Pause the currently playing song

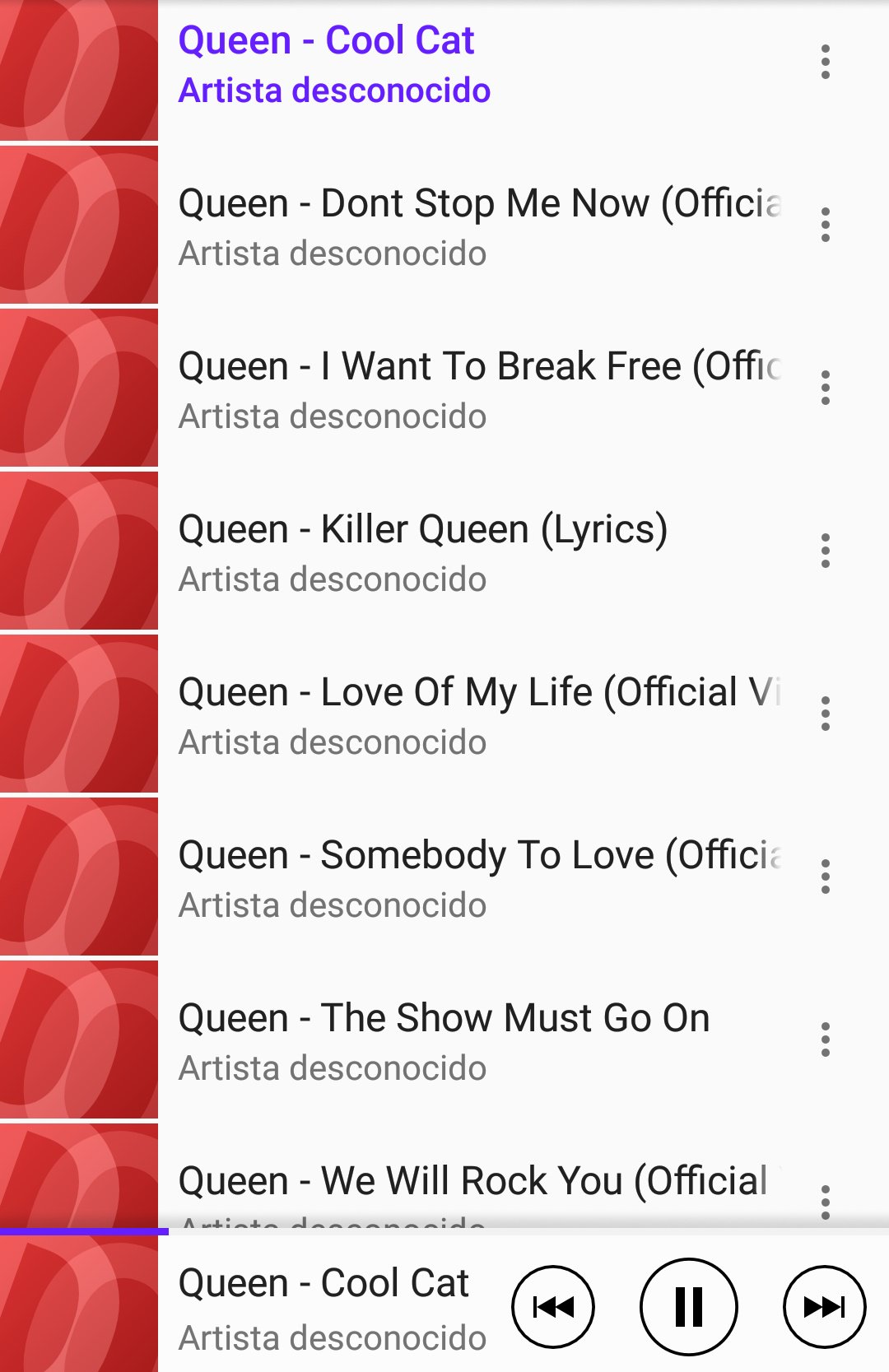(x=688, y=1306)
